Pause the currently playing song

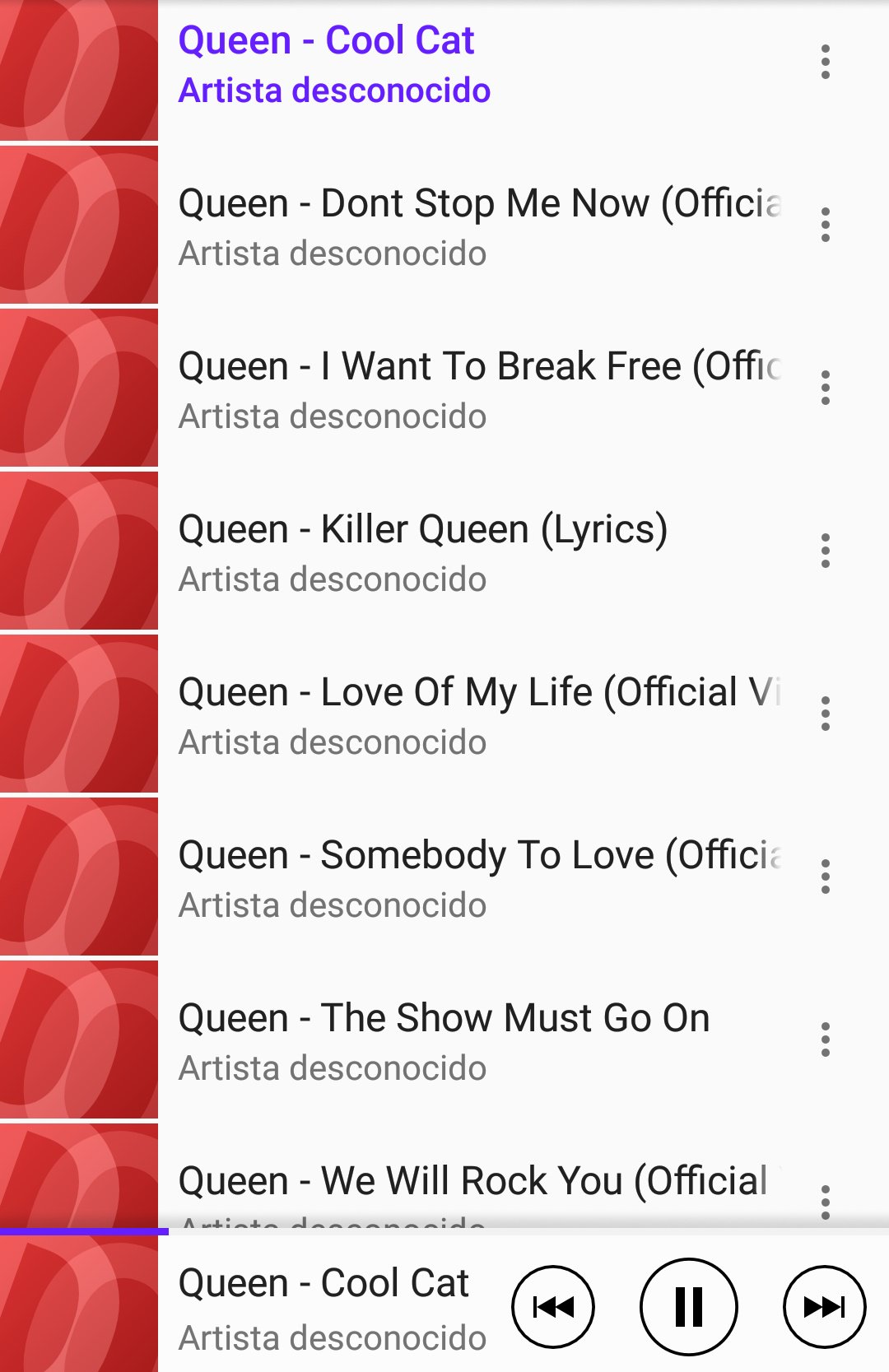(x=688, y=1306)
